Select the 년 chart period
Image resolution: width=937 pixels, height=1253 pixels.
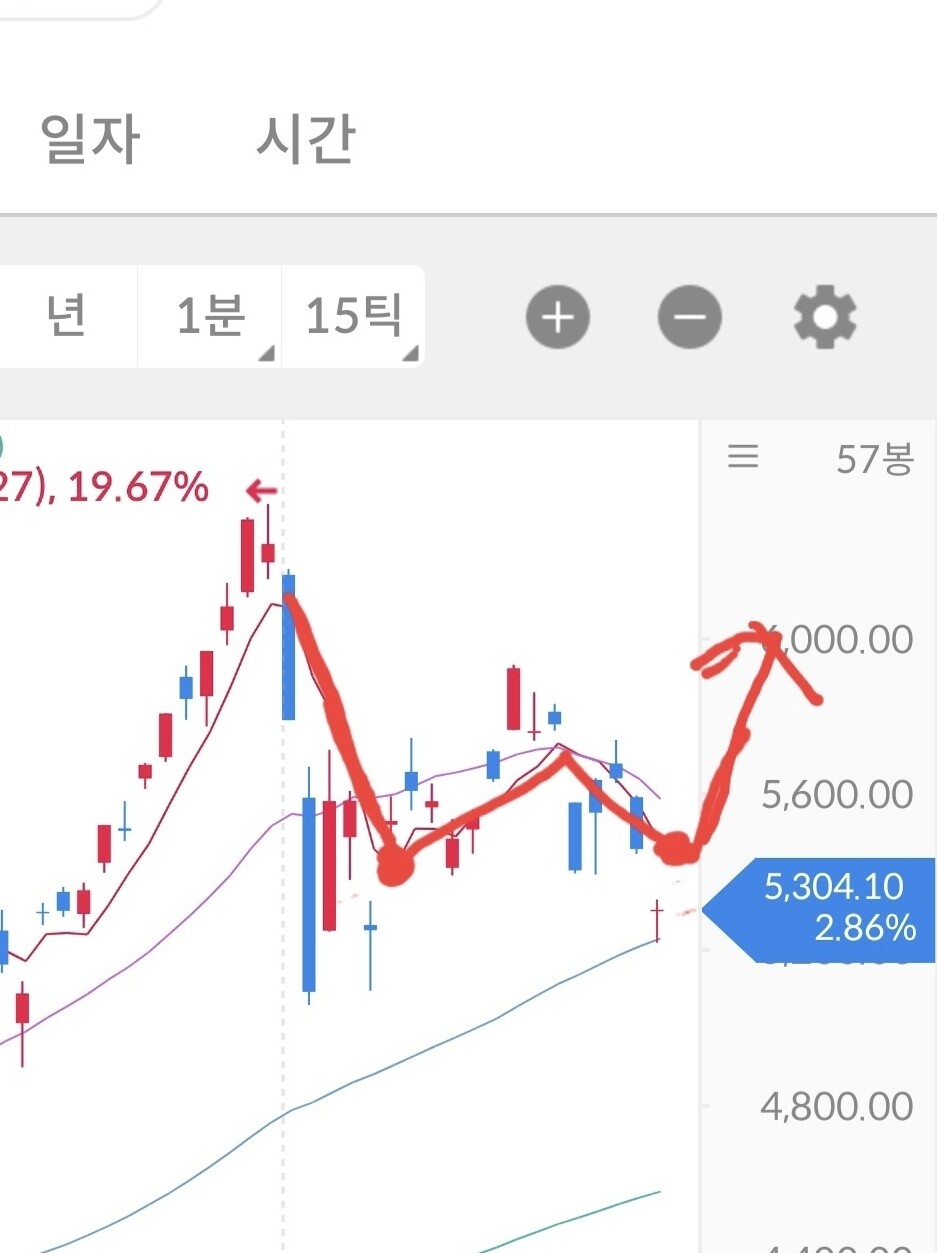(x=66, y=317)
